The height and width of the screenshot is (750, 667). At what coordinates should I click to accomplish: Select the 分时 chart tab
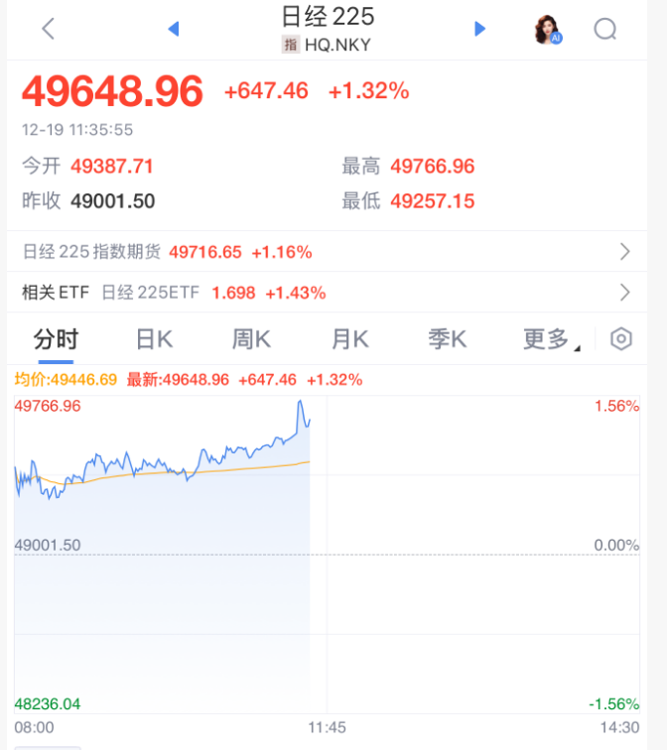55,339
